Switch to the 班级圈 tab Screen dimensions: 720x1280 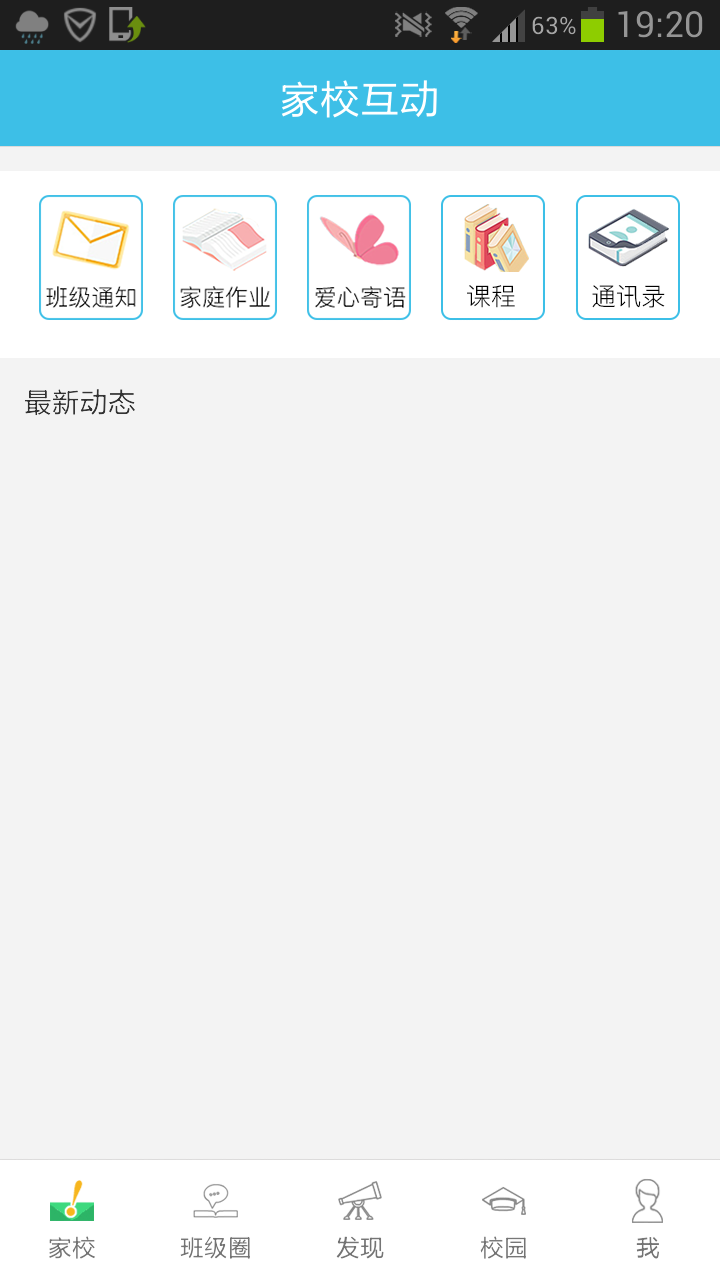[x=216, y=1220]
